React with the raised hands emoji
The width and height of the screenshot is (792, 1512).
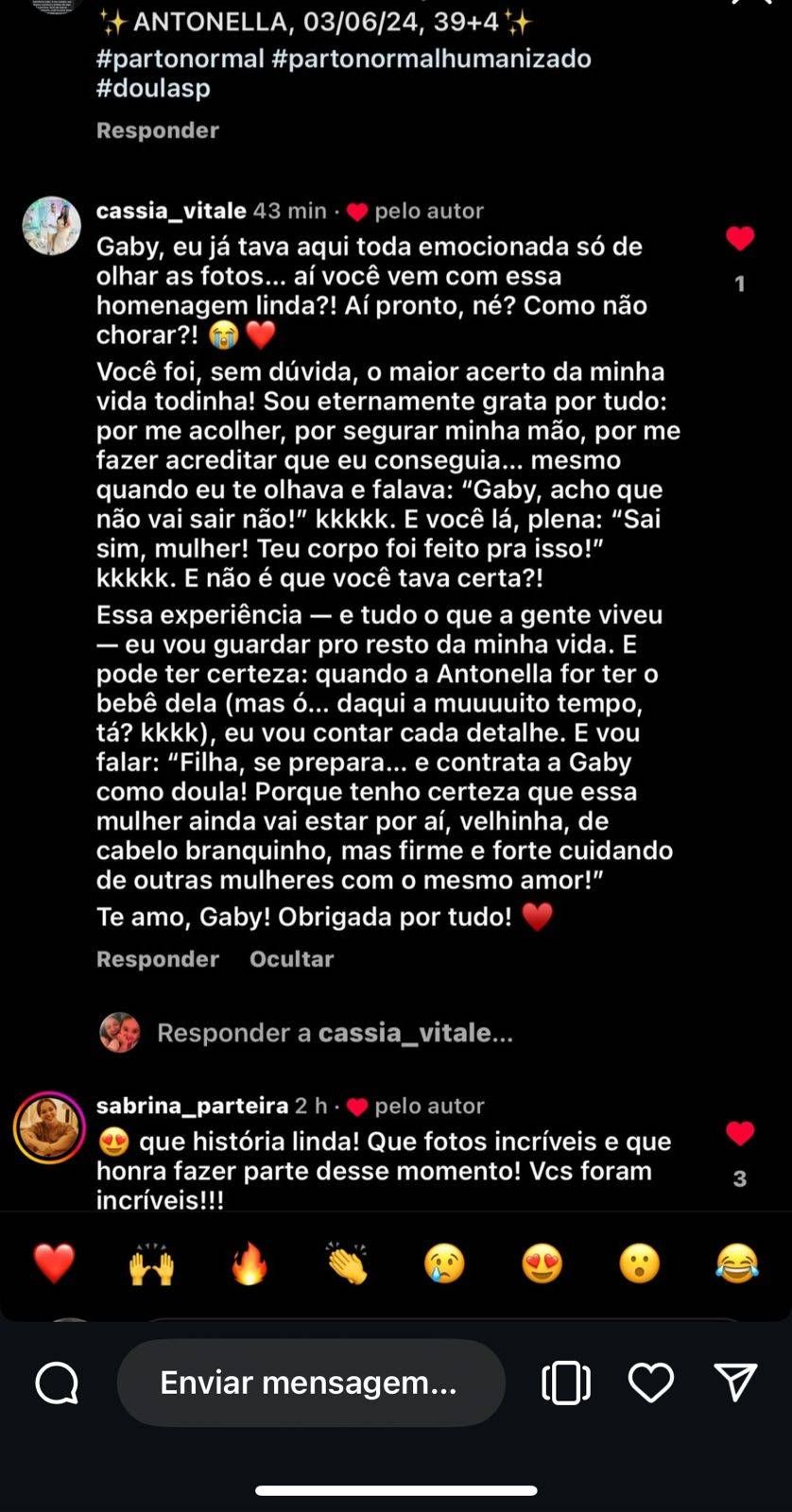tap(151, 1263)
